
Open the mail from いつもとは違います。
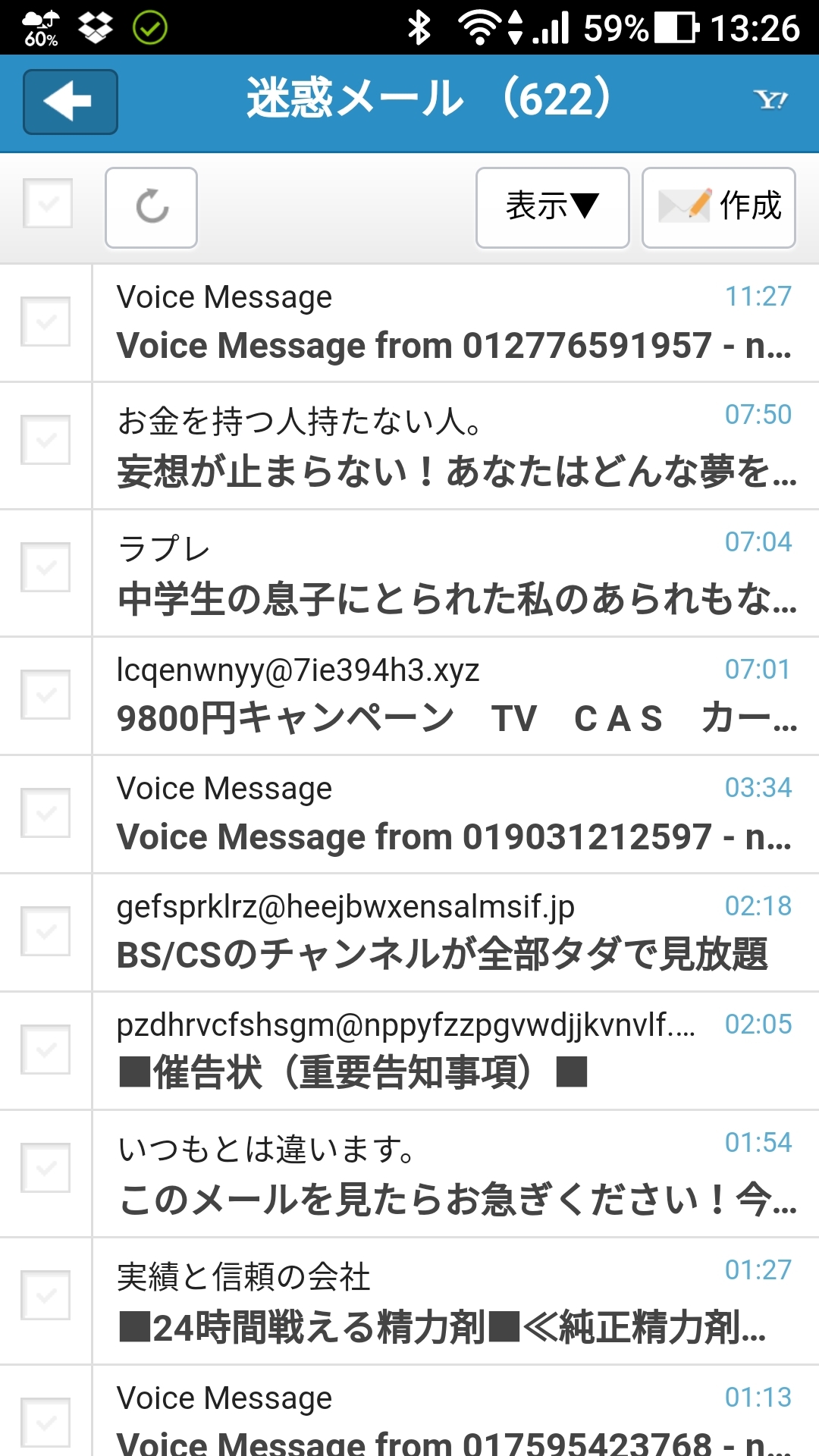tap(453, 1174)
